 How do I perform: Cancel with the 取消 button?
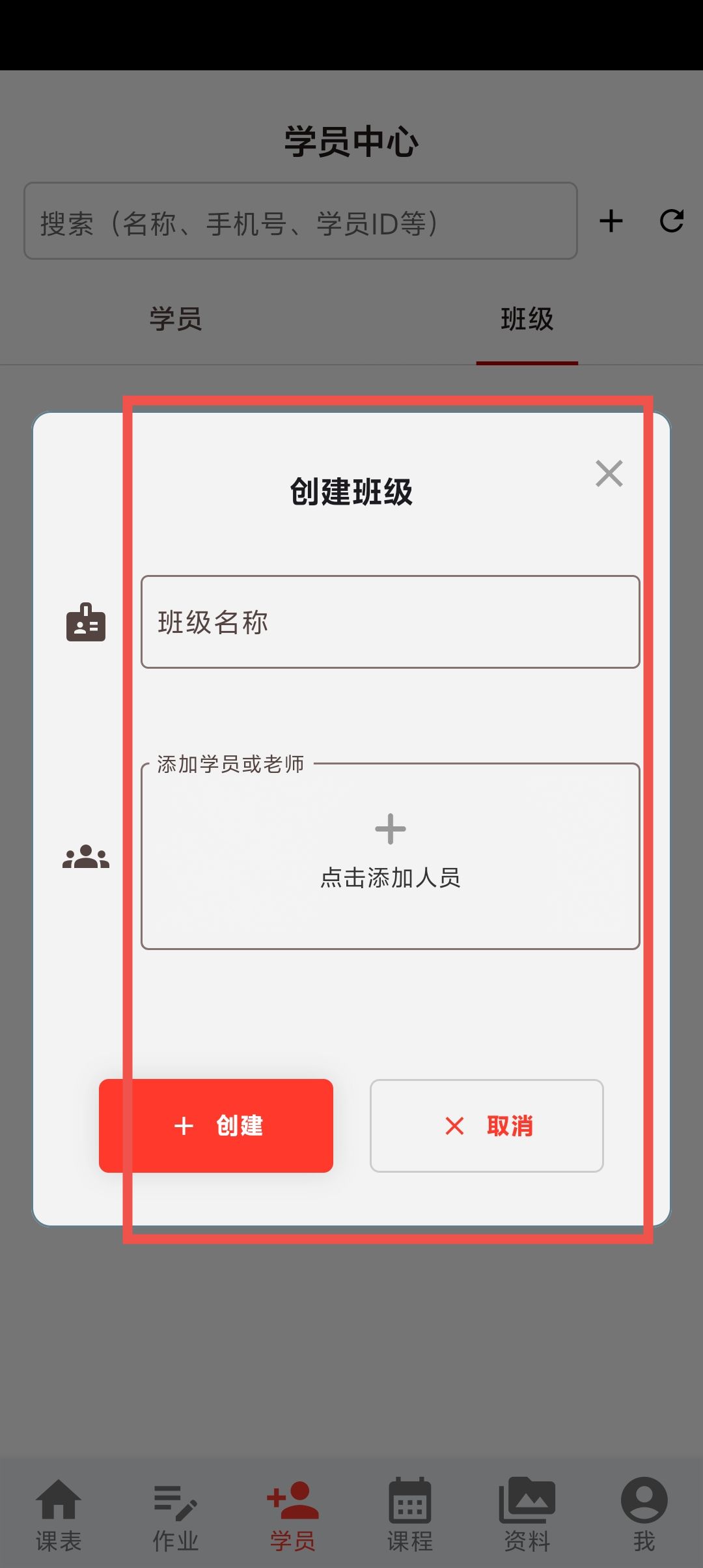[487, 1126]
